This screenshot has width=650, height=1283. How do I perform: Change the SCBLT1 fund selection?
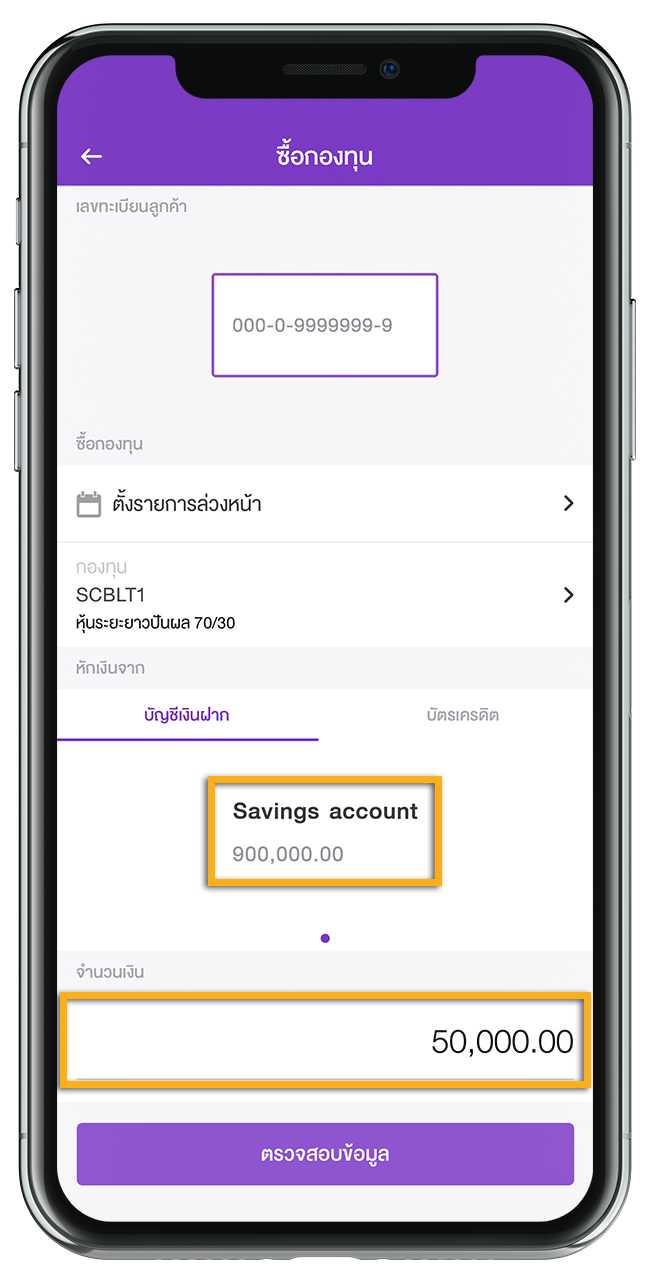point(324,596)
